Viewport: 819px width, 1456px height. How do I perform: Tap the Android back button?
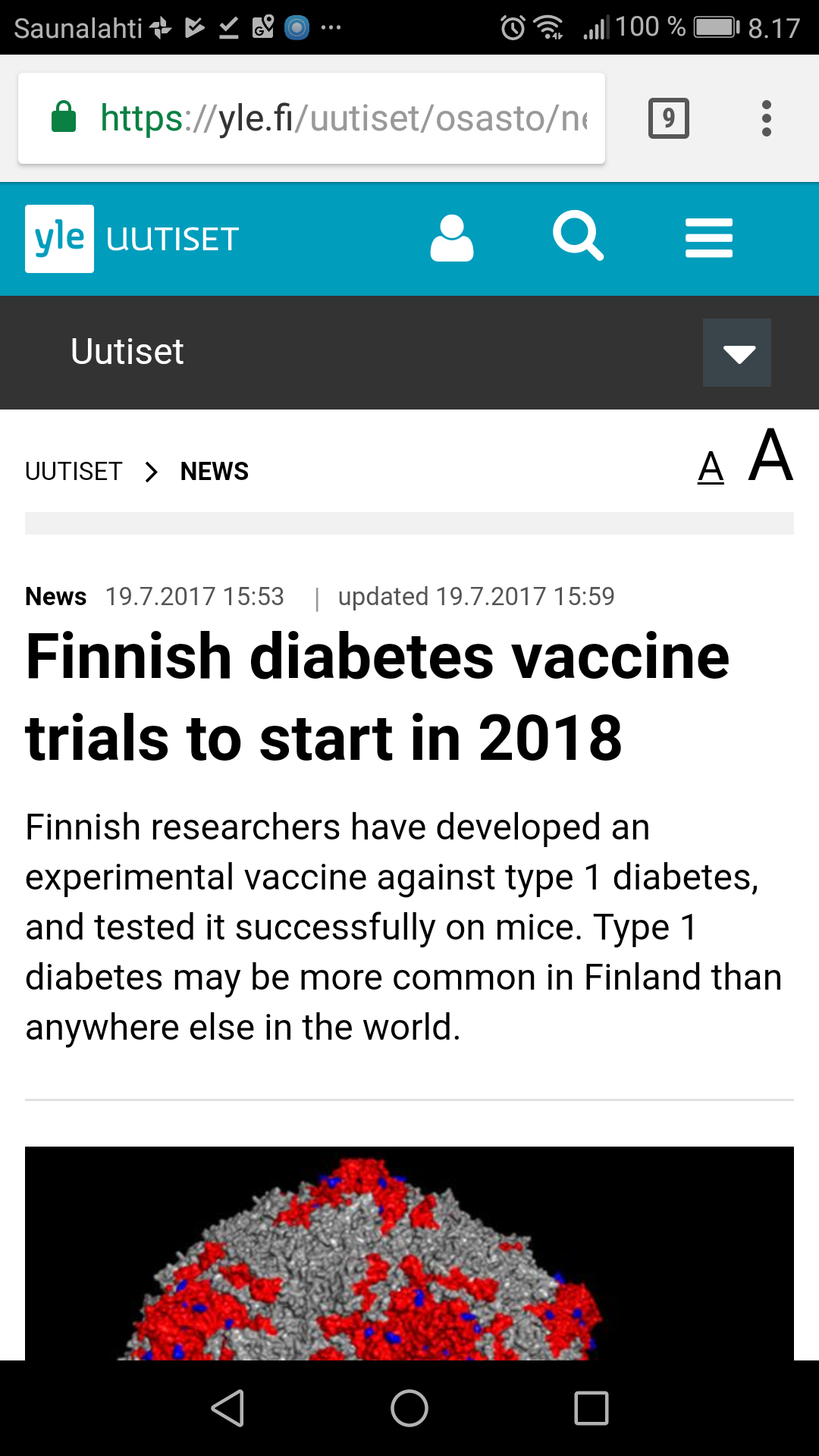point(227,1408)
